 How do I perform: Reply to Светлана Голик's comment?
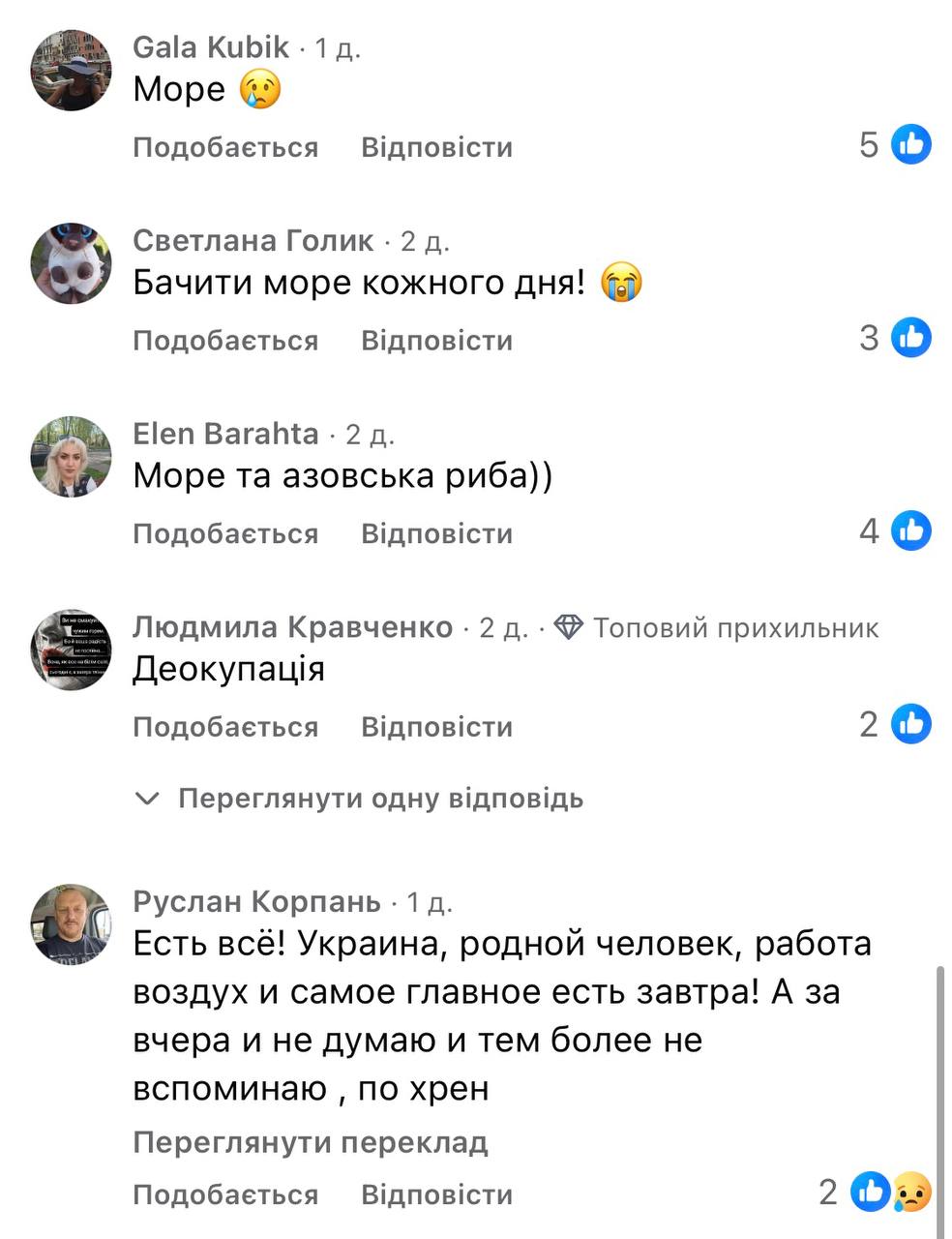[x=436, y=341]
